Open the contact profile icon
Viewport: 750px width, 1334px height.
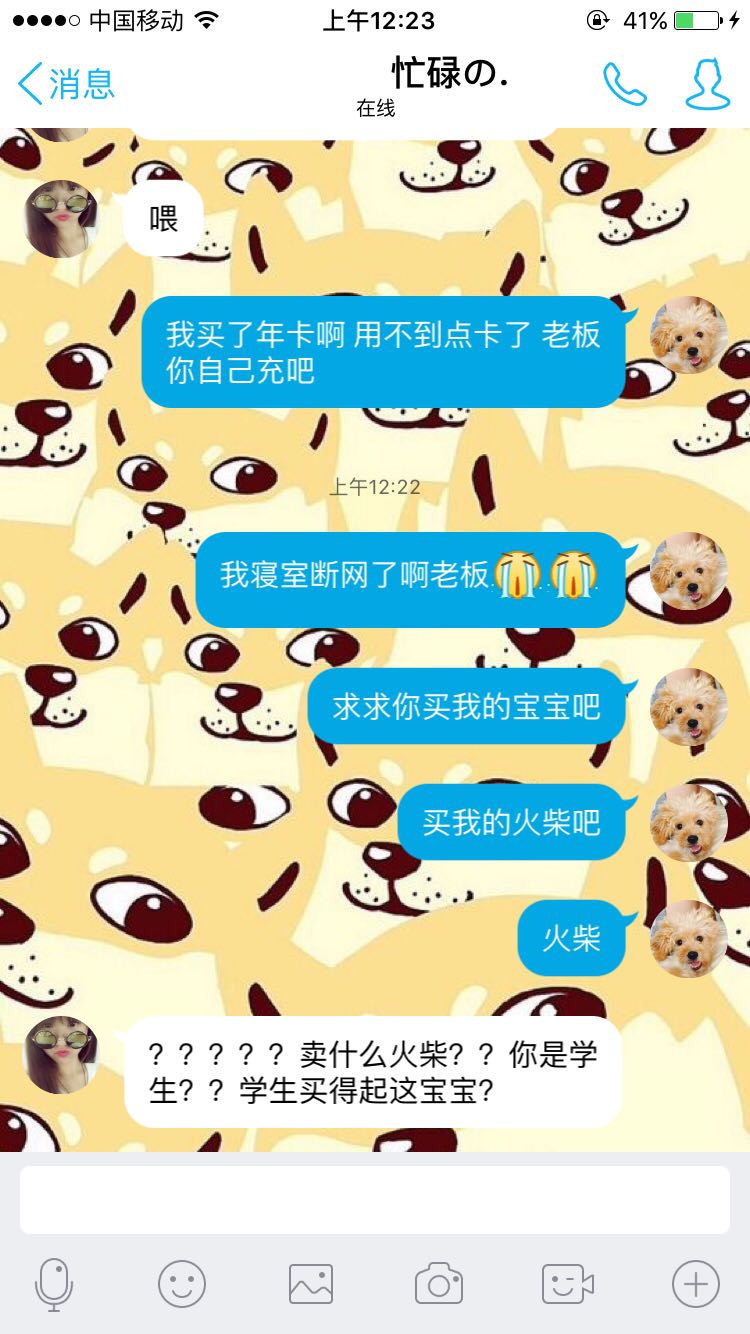pos(707,84)
